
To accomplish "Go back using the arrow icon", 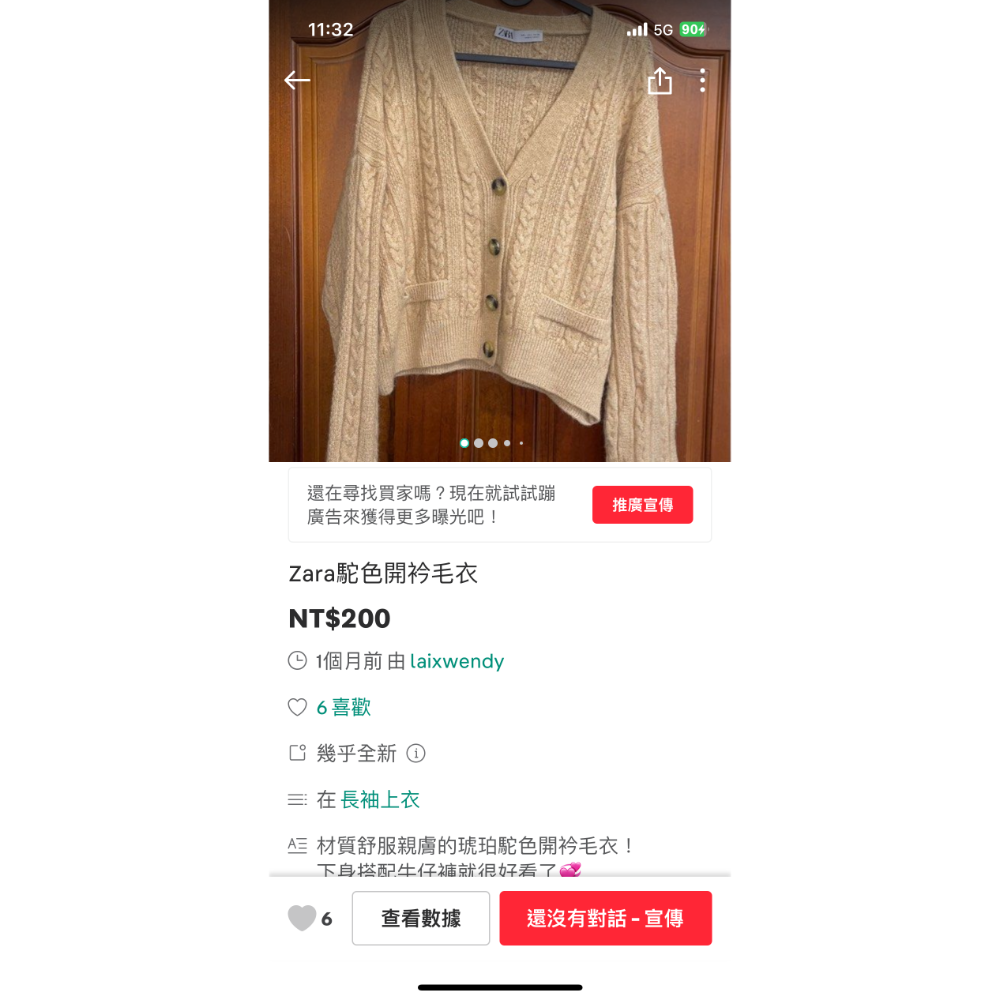I will click(x=297, y=81).
